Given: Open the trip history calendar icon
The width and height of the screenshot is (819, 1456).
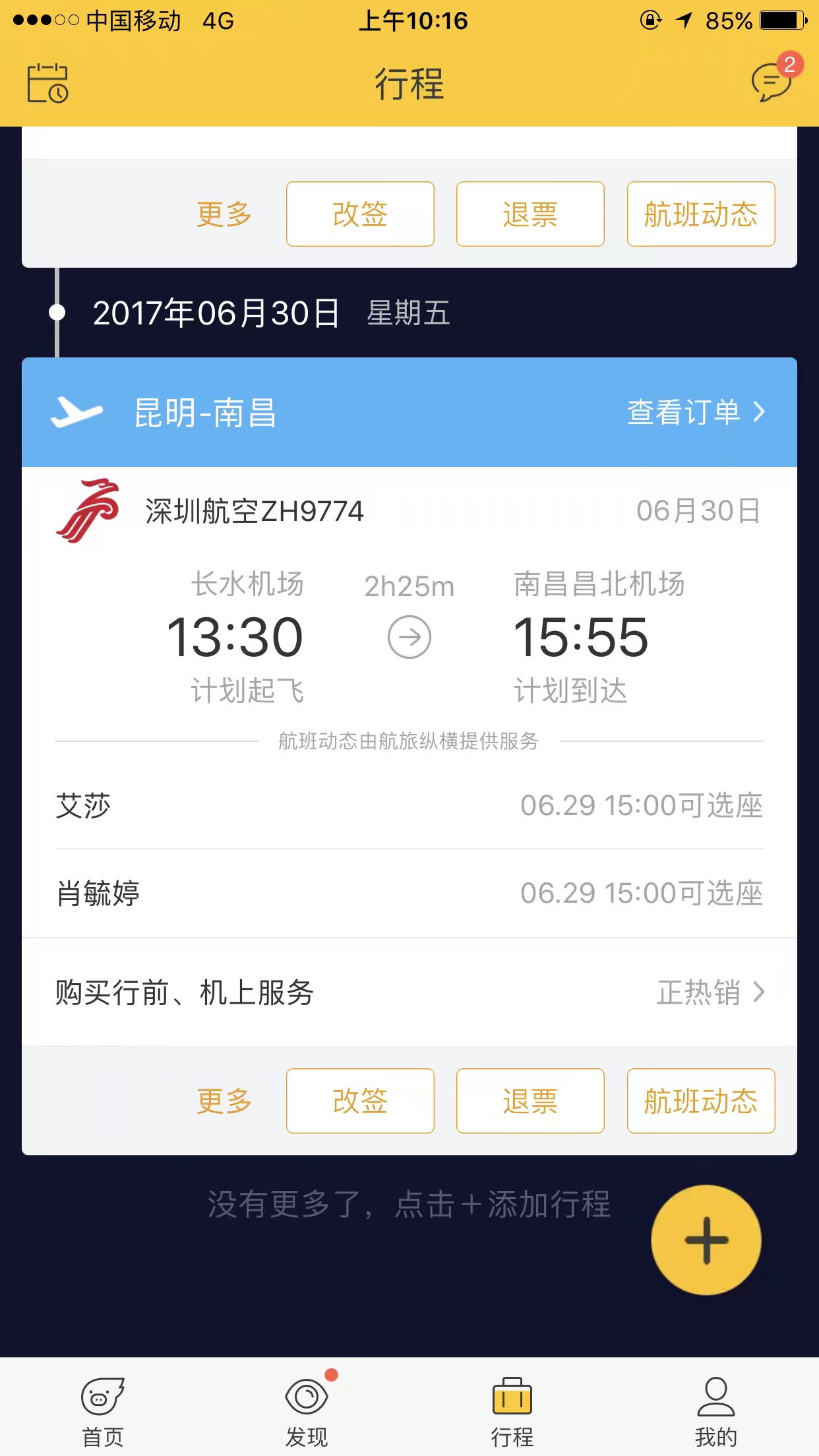Looking at the screenshot, I should pos(47,84).
